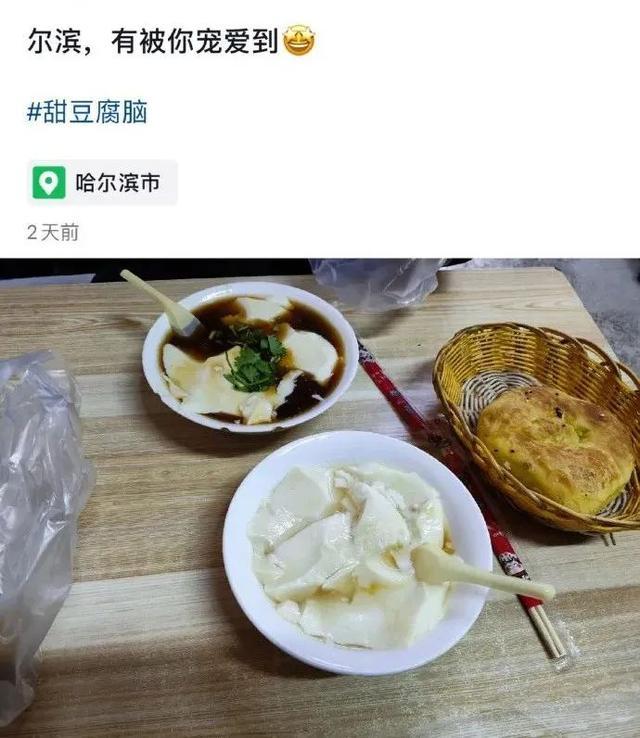The width and height of the screenshot is (640, 738).
Task: Tap the 哈尔滨市 location chip
Action: 102,182
